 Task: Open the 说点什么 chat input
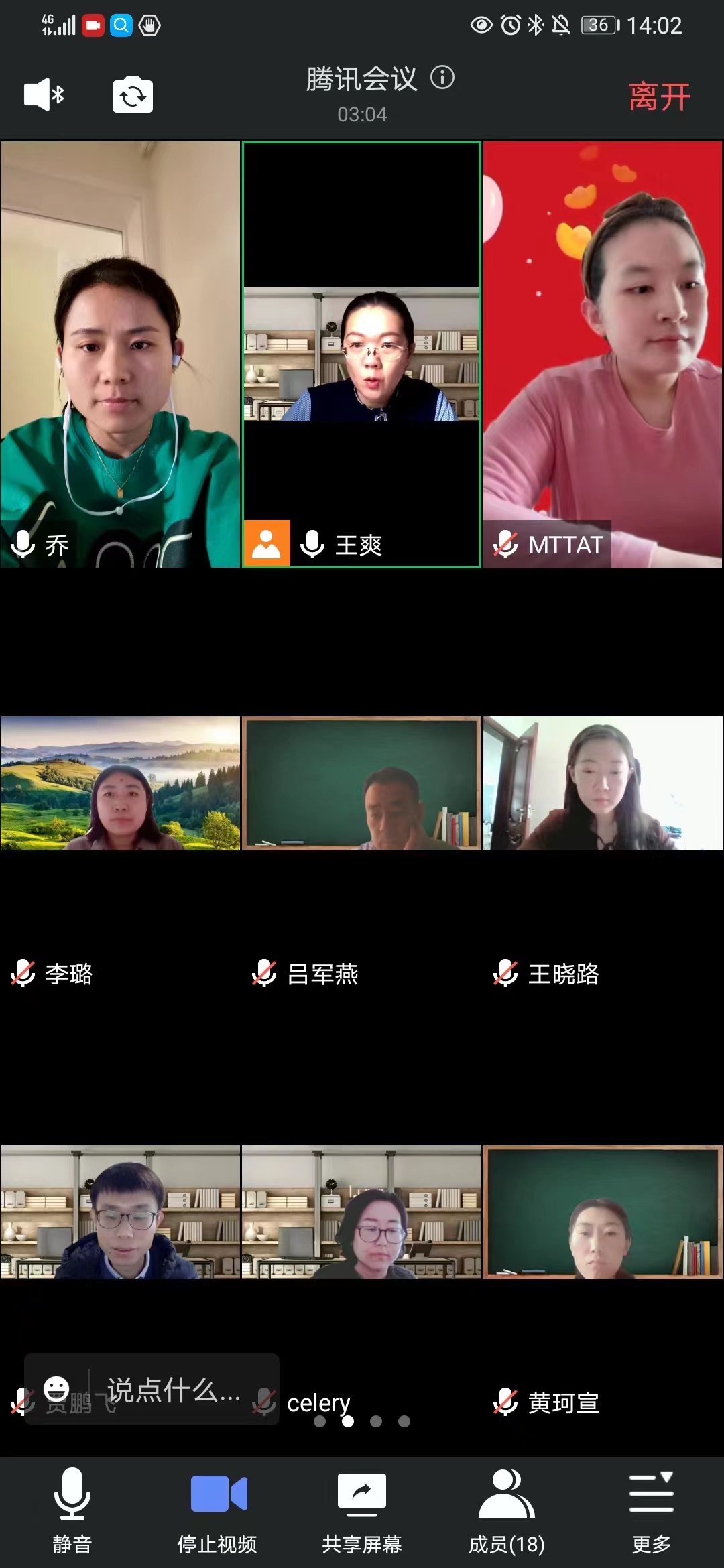point(173,1390)
